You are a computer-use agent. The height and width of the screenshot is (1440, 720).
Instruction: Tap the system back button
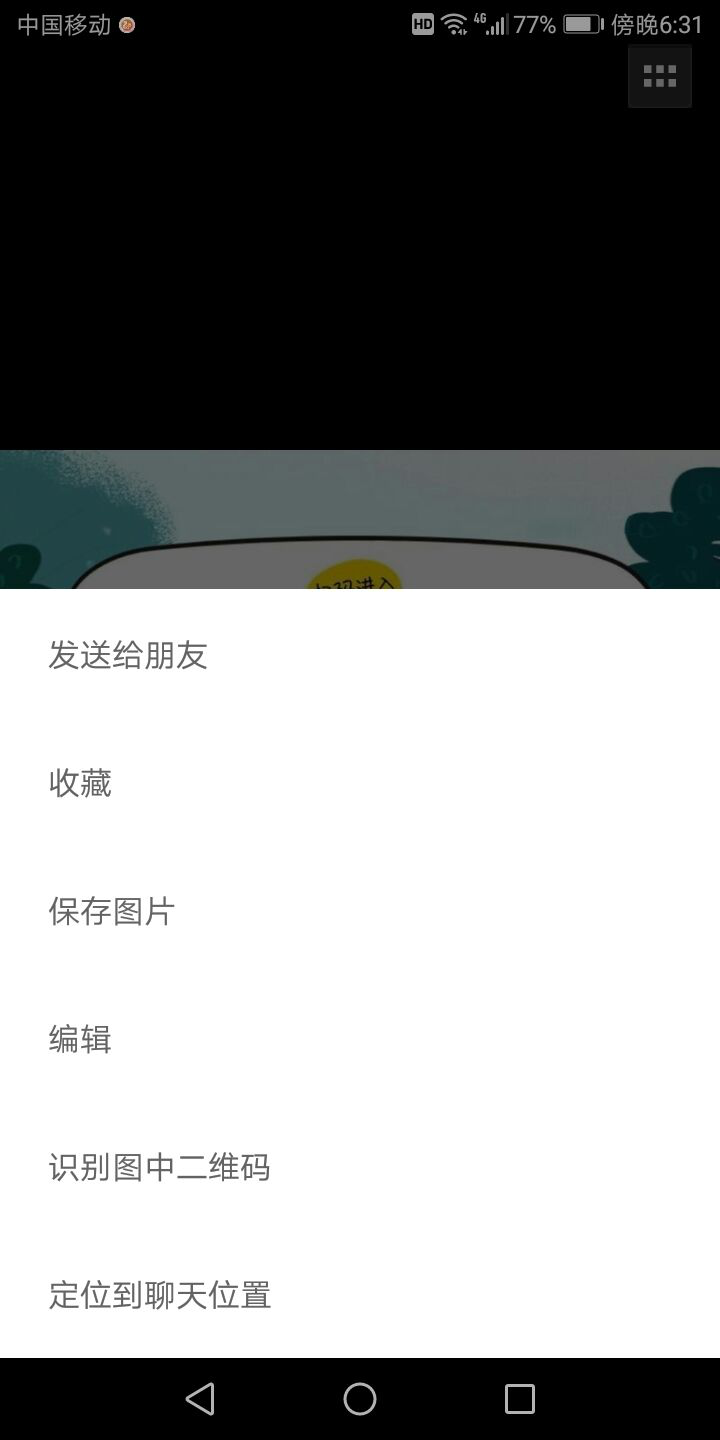coord(200,1398)
